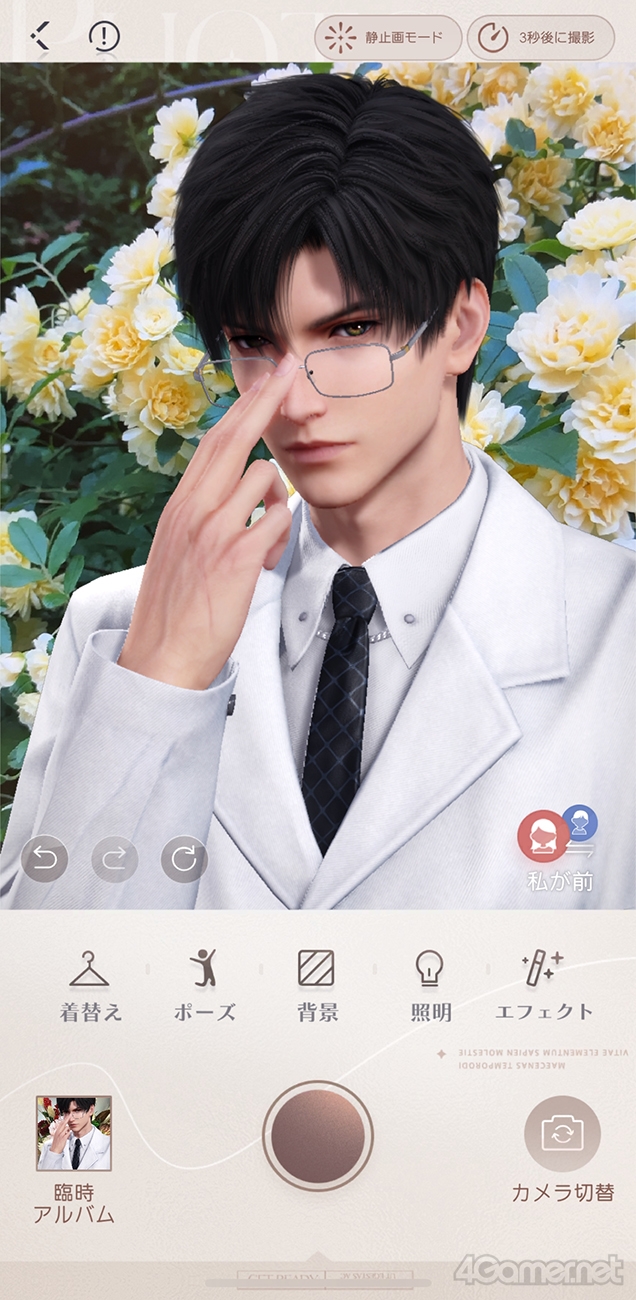Choose a 背景 background
Screen dimensions: 636x1300
[x=316, y=985]
